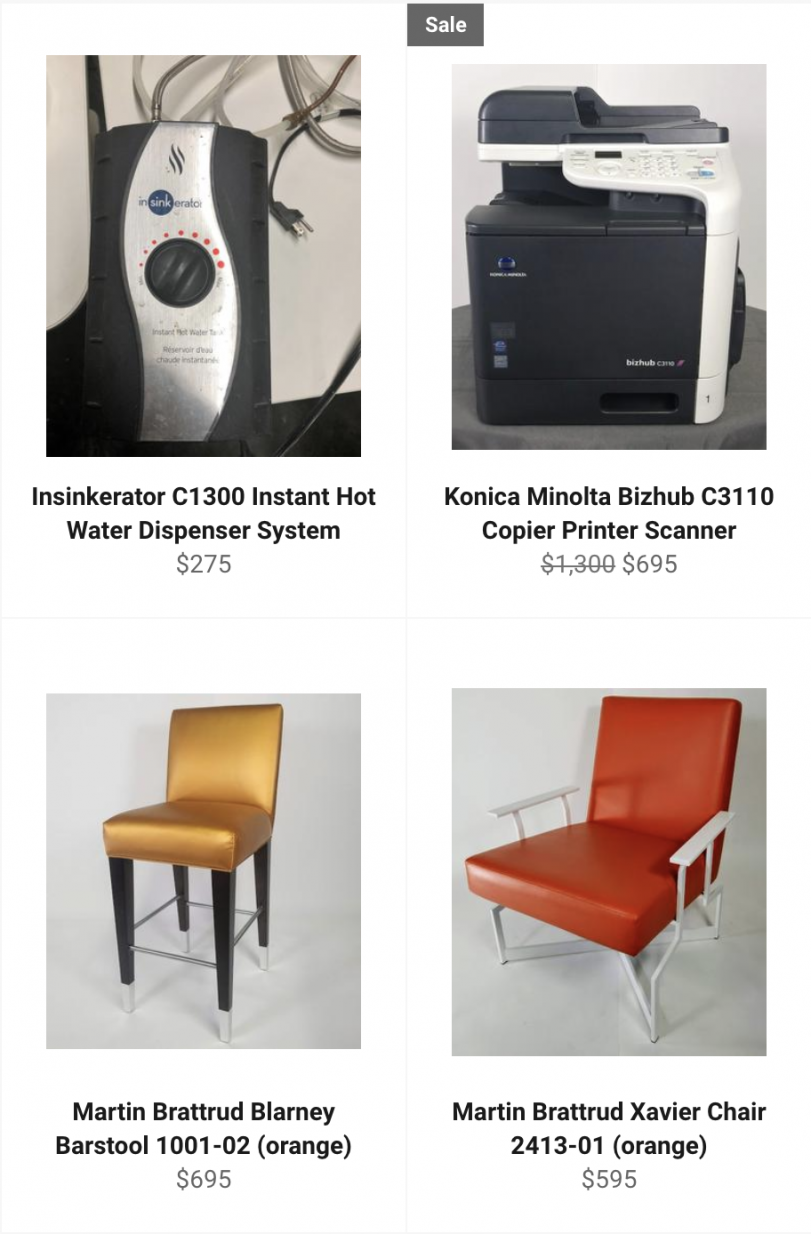This screenshot has width=811, height=1234.
Task: Open the Martin Brattrud Xavier Chair image
Action: (608, 871)
